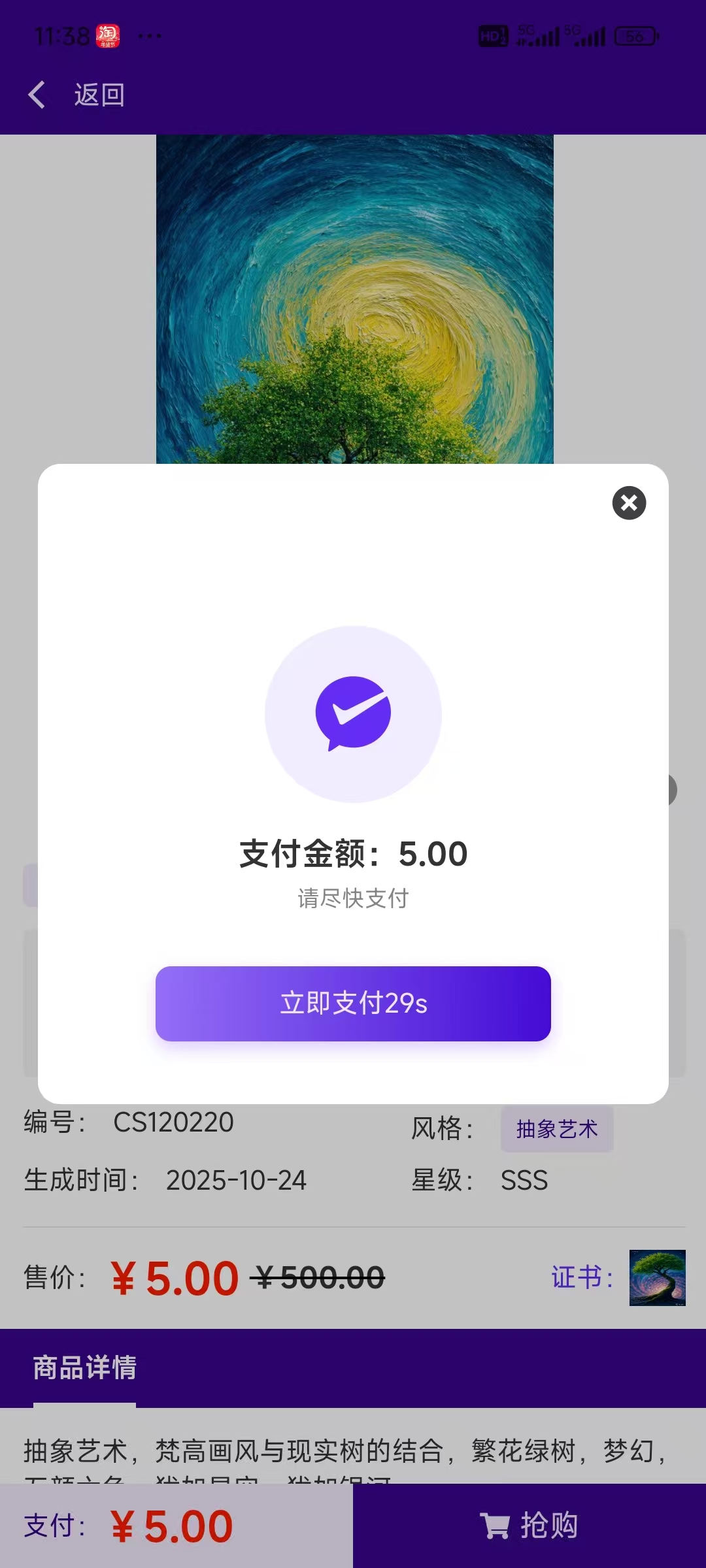
Task: Select the 商品详情 tab
Action: (85, 1368)
